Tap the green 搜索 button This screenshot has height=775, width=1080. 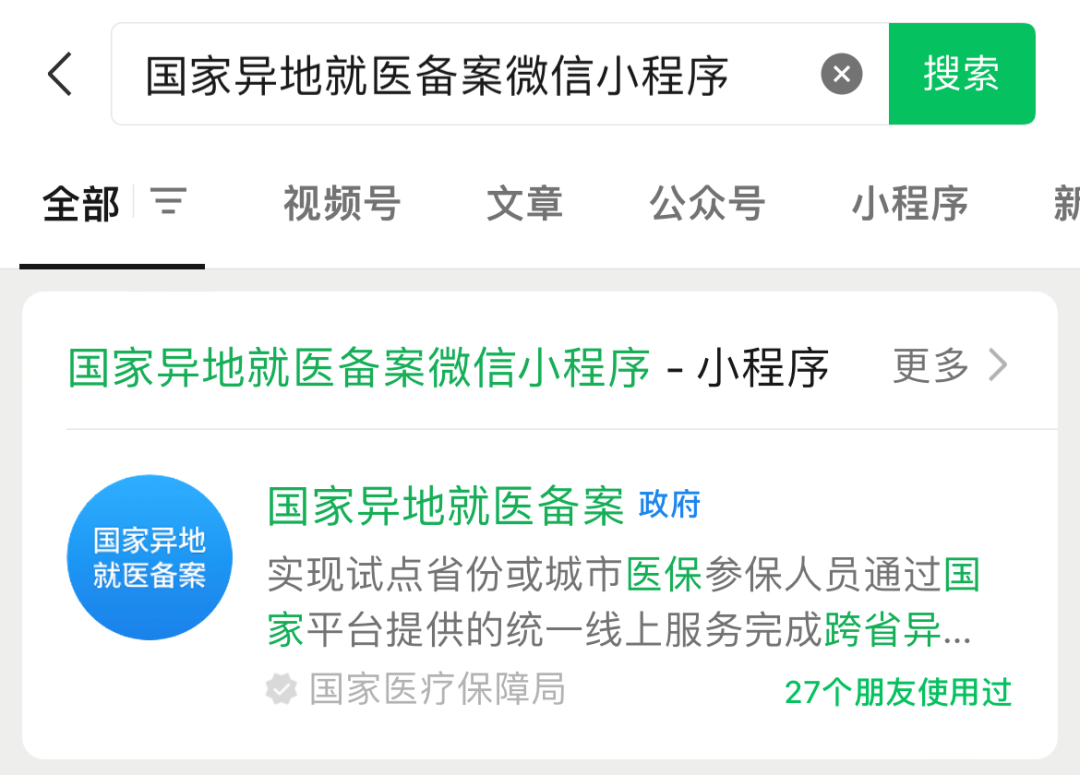click(961, 75)
